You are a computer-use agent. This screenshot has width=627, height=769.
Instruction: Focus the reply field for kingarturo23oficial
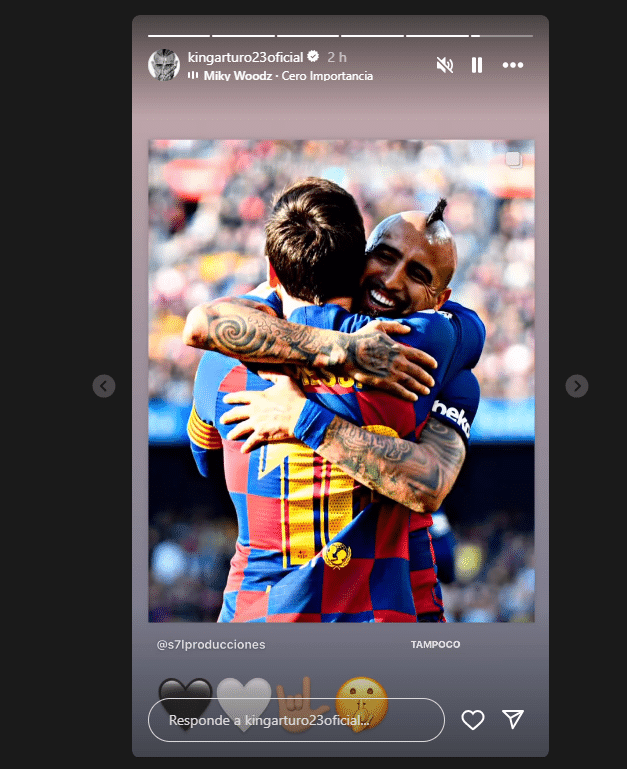[295, 720]
